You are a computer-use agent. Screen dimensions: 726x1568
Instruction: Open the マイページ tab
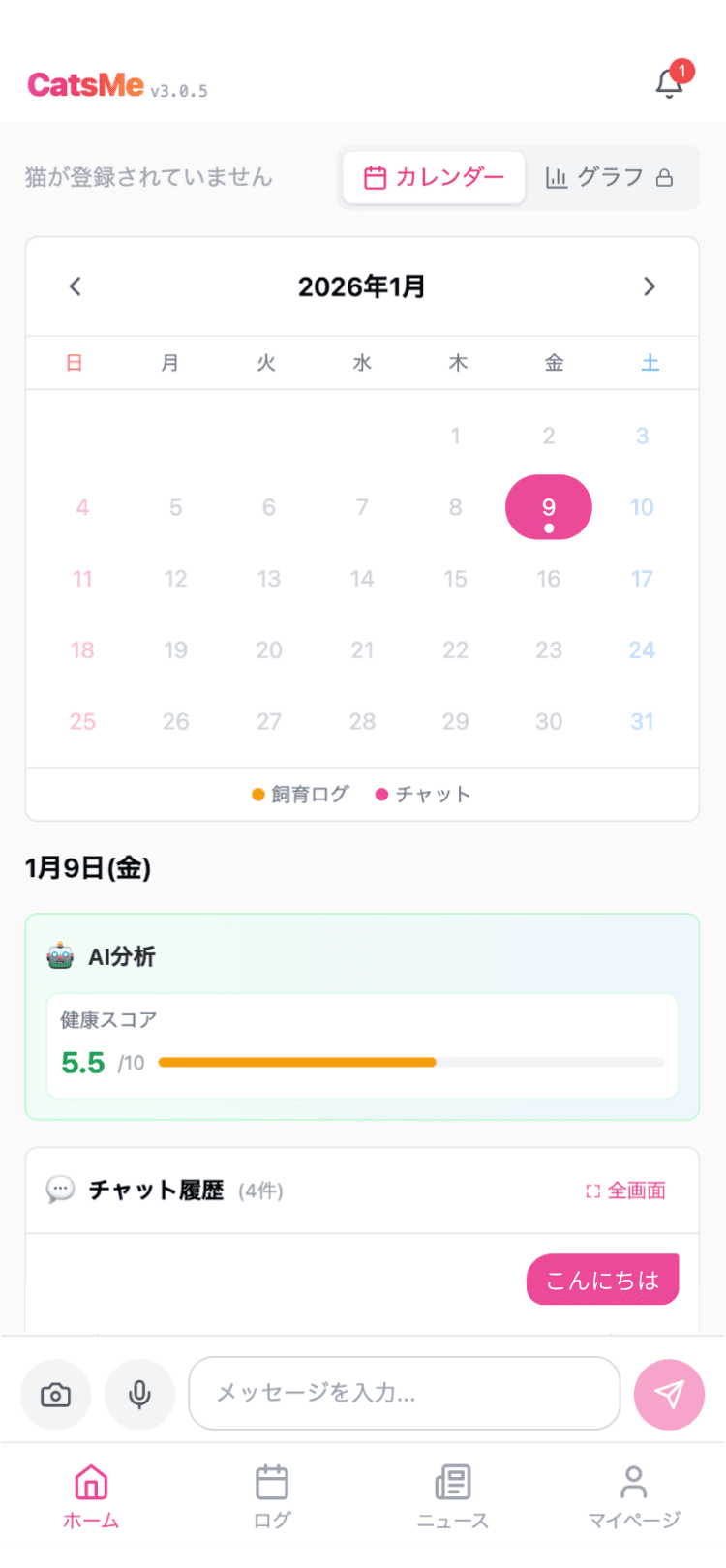click(x=634, y=1496)
